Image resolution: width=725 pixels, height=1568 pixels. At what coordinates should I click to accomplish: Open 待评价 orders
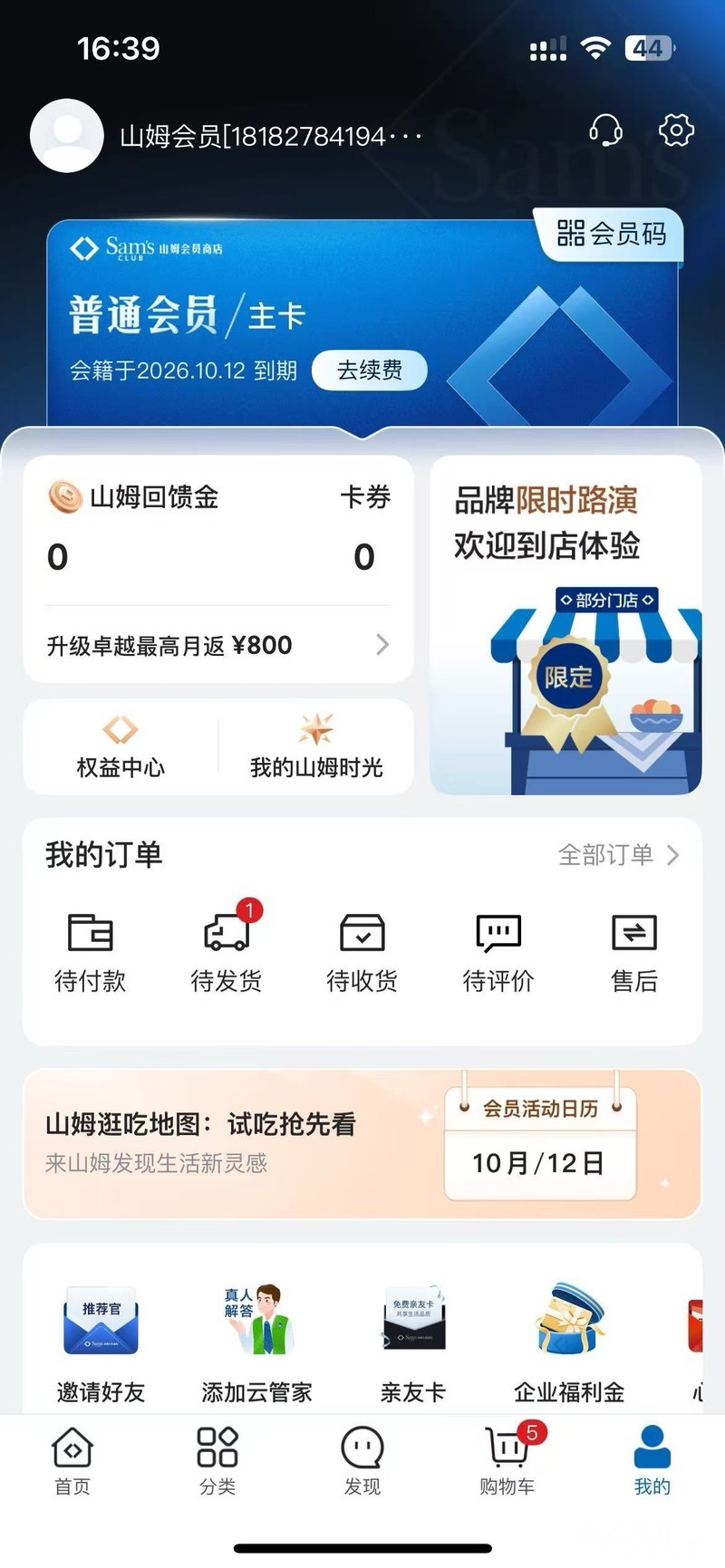498,951
